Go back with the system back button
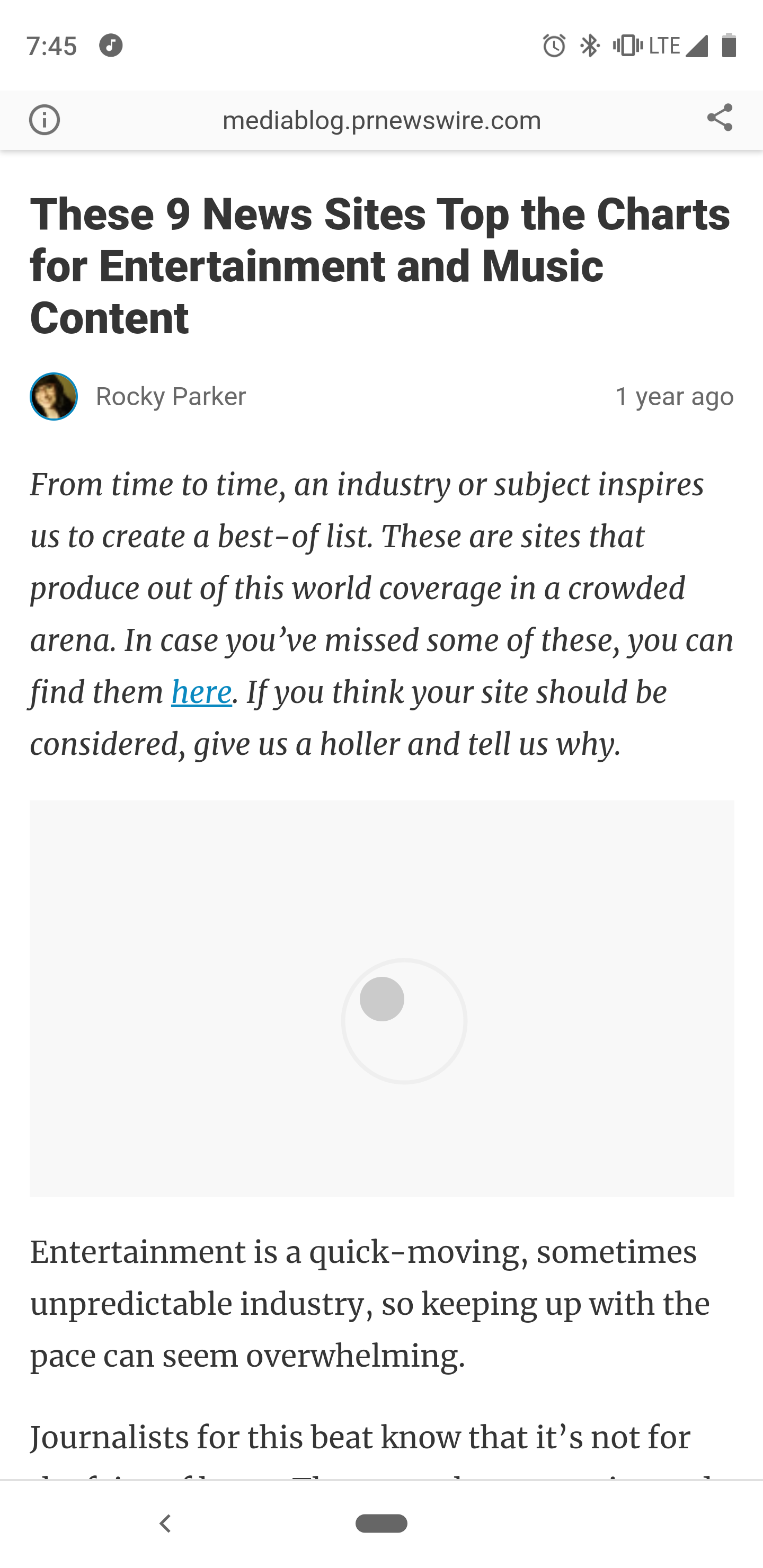Image resolution: width=763 pixels, height=1568 pixels. point(164,1524)
